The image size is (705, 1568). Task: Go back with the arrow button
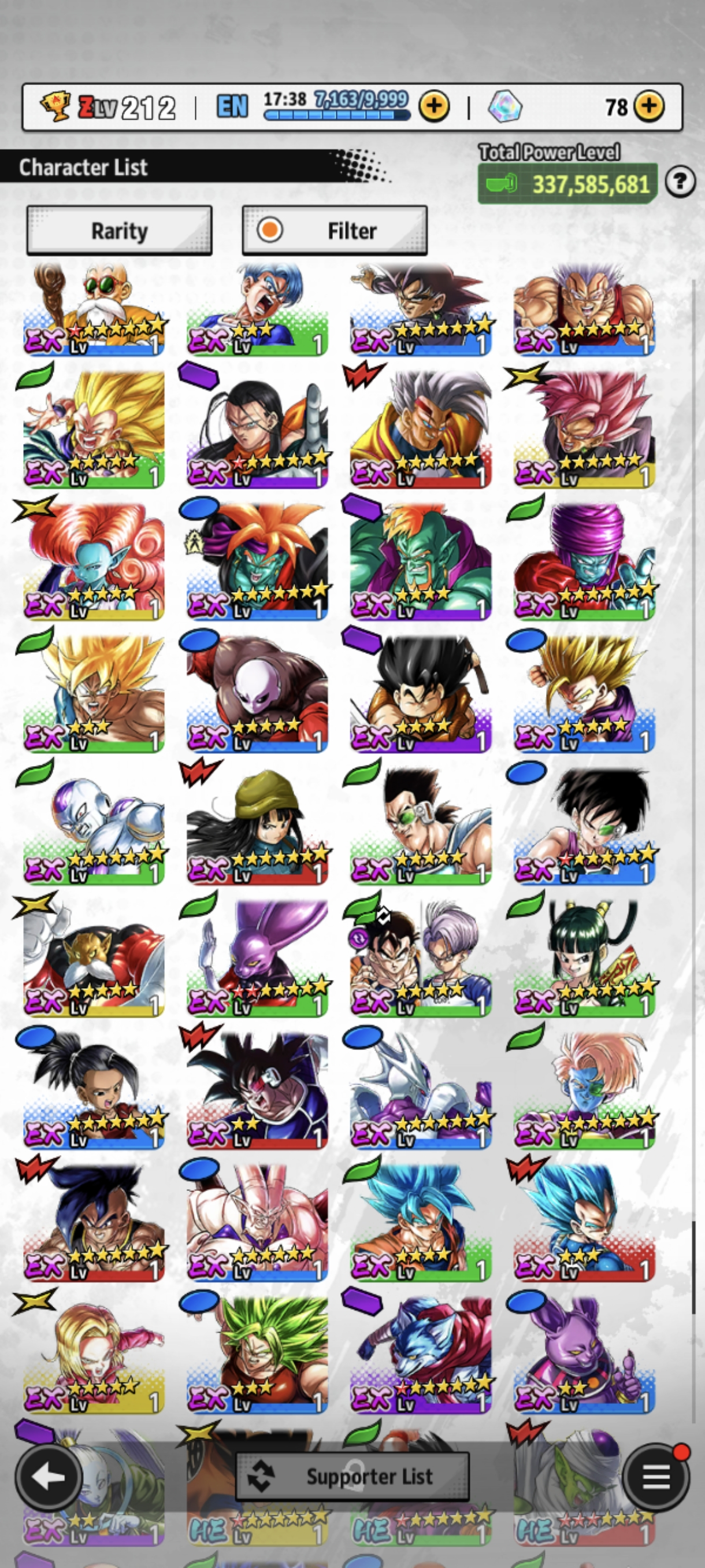tap(48, 1477)
